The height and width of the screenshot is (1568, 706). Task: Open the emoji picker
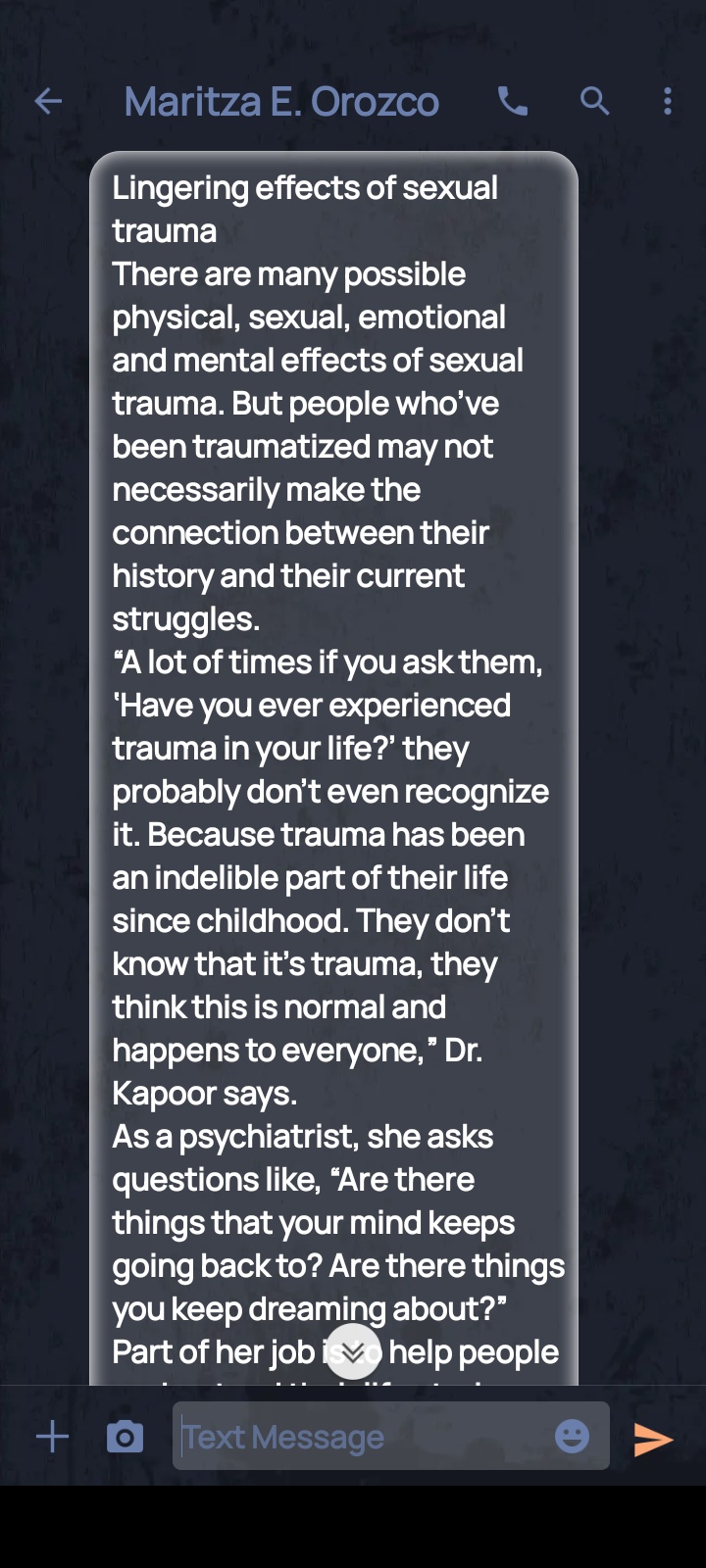tap(573, 1437)
